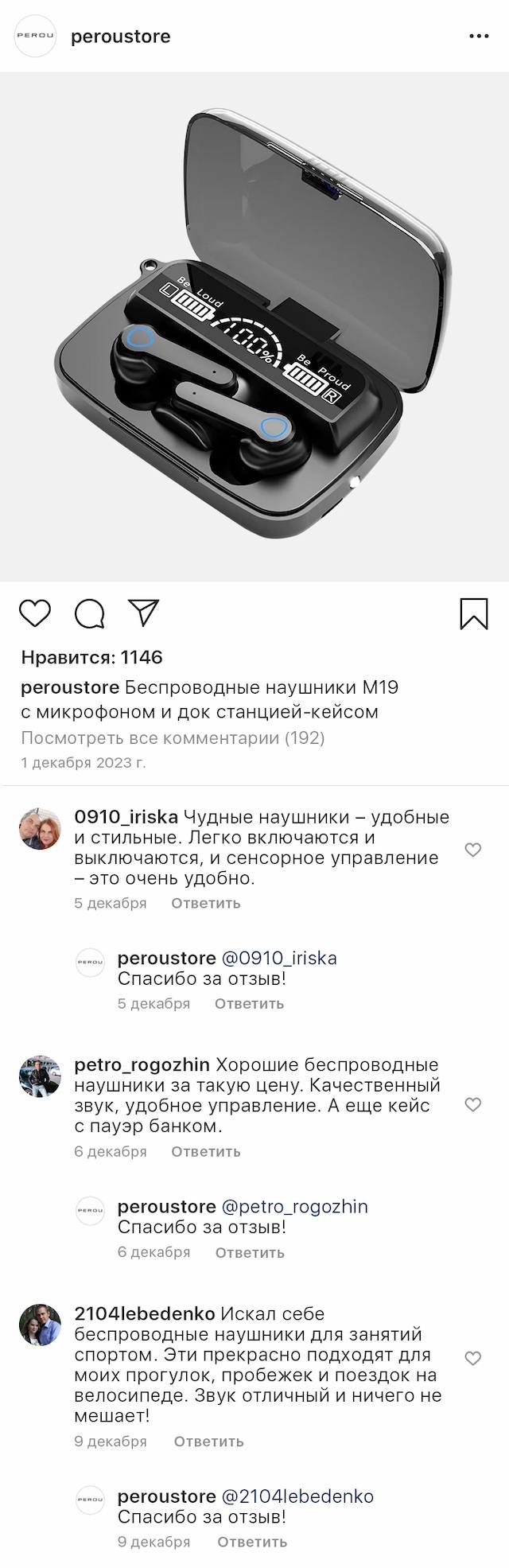Open the @2104lebedenko mention link
509x1568 pixels.
click(x=297, y=1496)
